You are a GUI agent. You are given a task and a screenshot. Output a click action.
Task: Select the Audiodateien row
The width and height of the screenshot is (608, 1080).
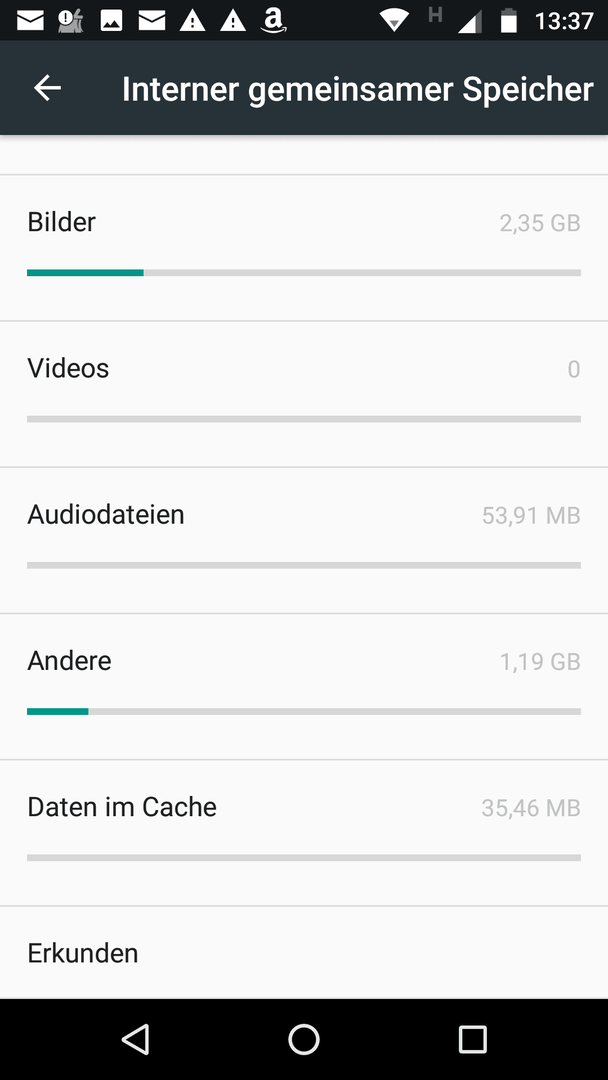pos(304,540)
